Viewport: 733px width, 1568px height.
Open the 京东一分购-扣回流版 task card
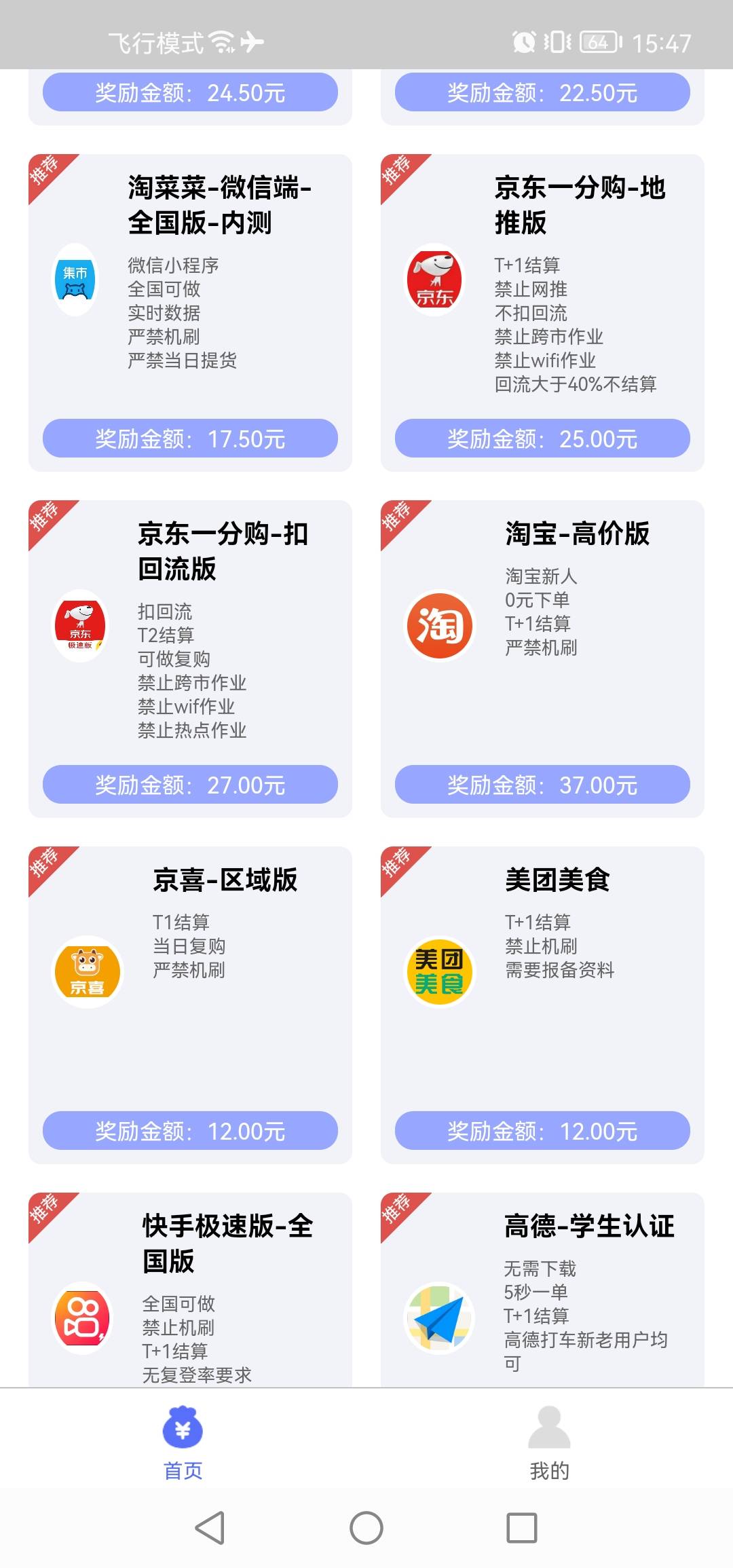[190, 659]
